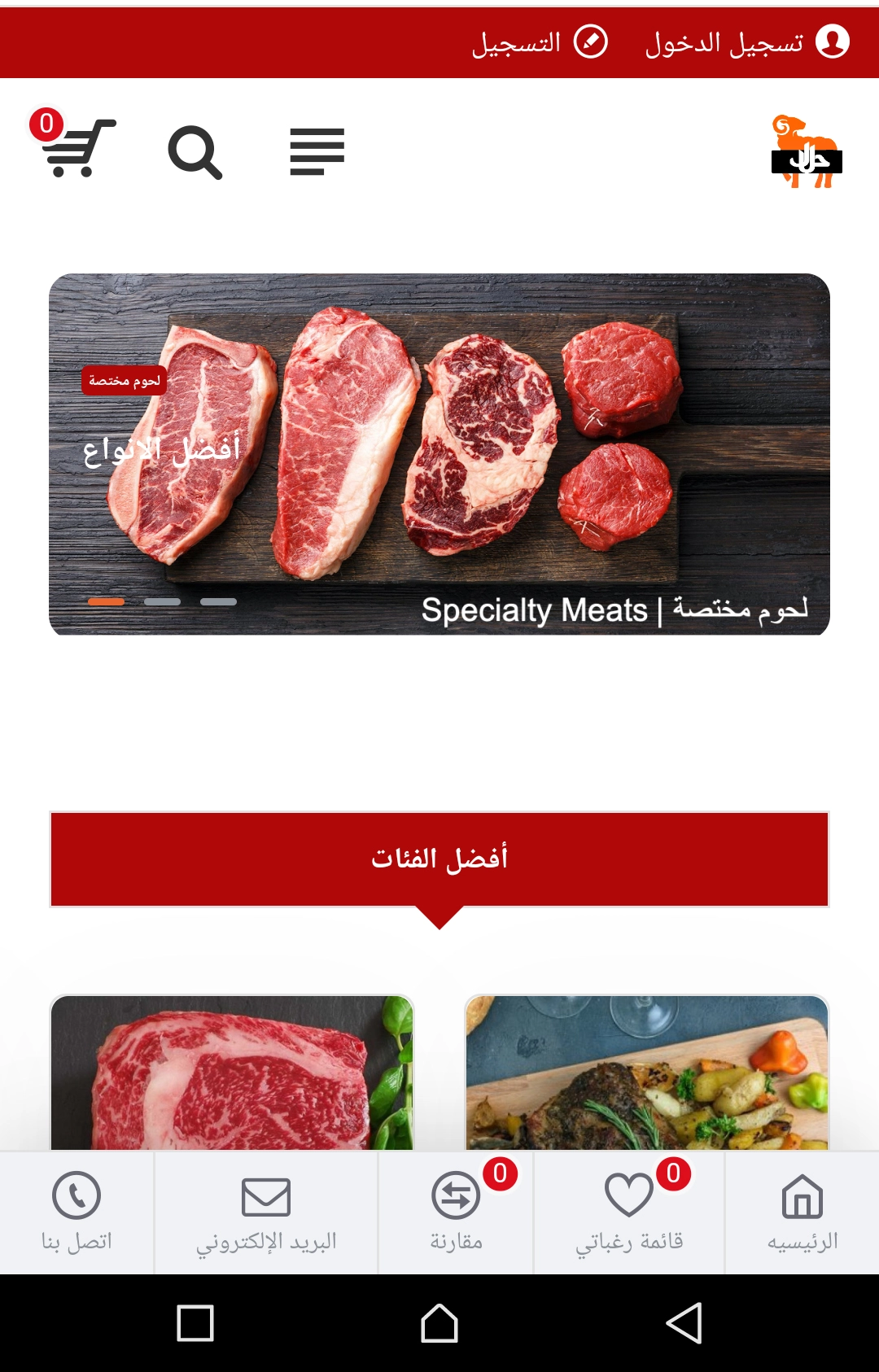Screen dimensions: 879x1372
Task: Open the مقارنة compare tab
Action: pos(456,1213)
